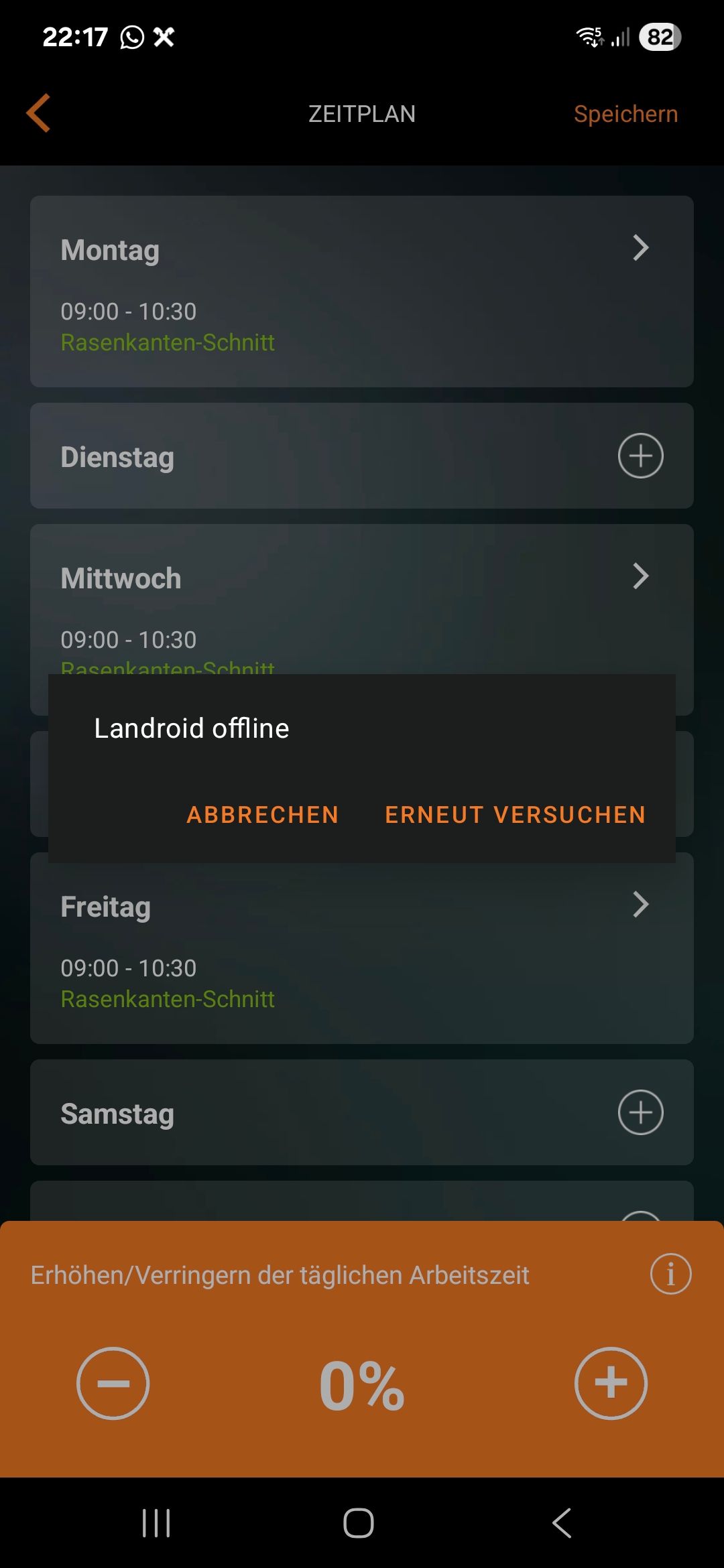Open Mittwoch schedule details

(640, 576)
